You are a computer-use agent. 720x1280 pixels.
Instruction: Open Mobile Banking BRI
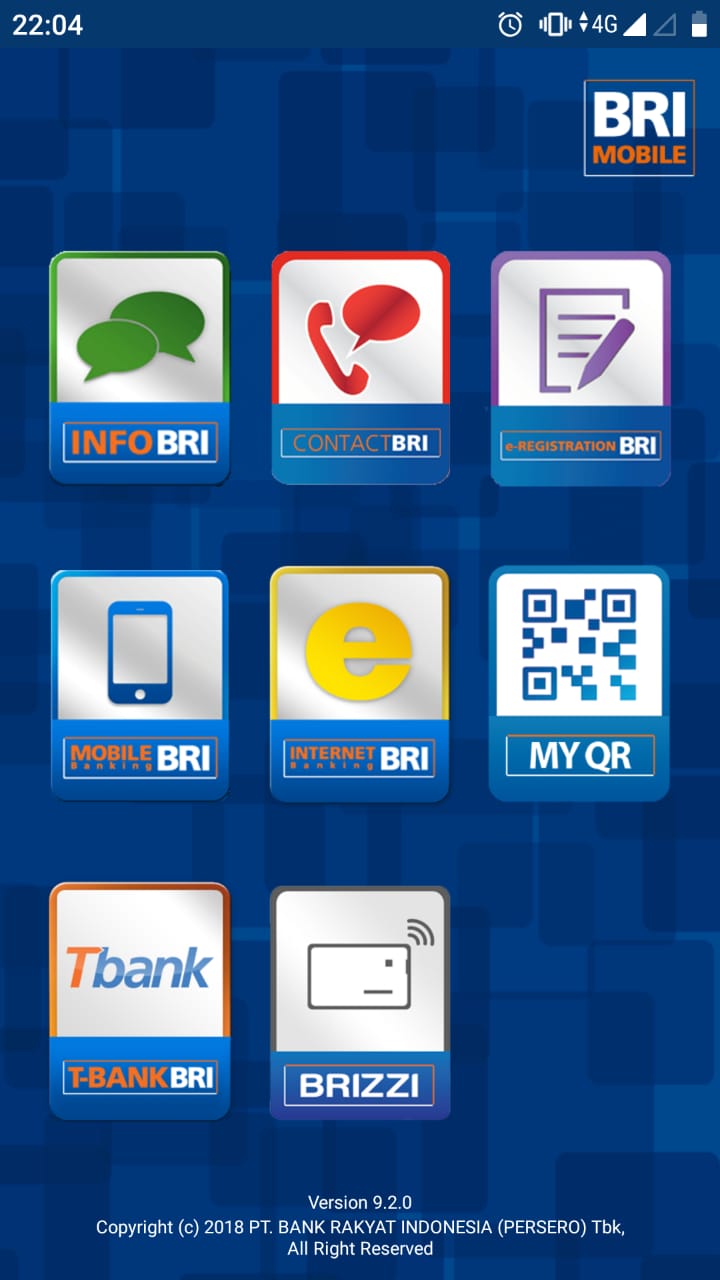pyautogui.click(x=140, y=685)
